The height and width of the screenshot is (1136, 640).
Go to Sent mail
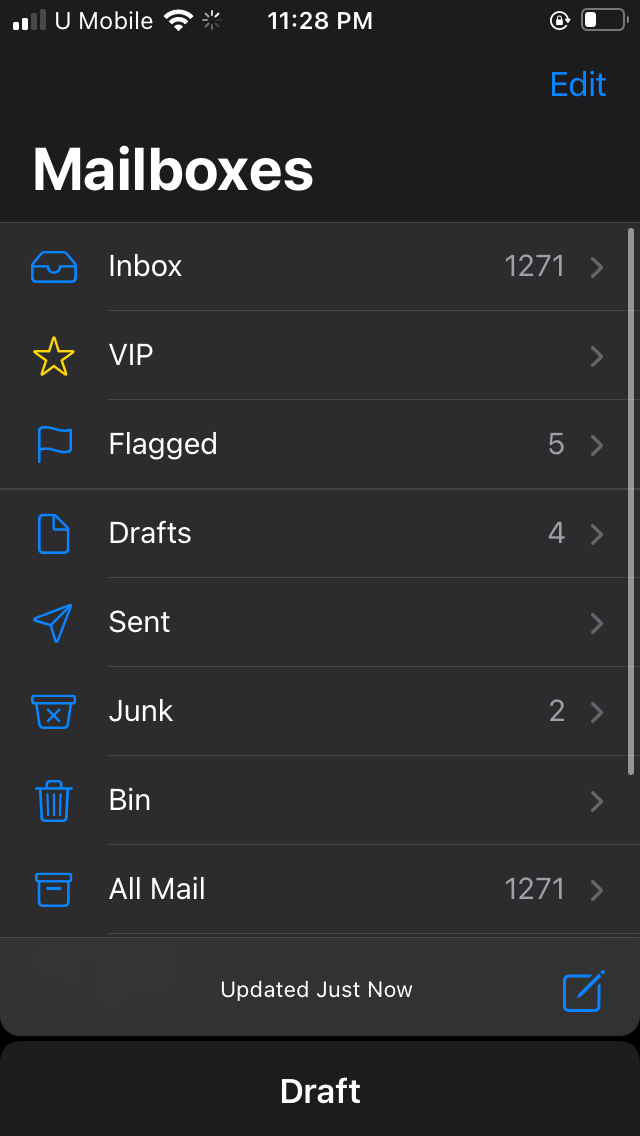318,622
